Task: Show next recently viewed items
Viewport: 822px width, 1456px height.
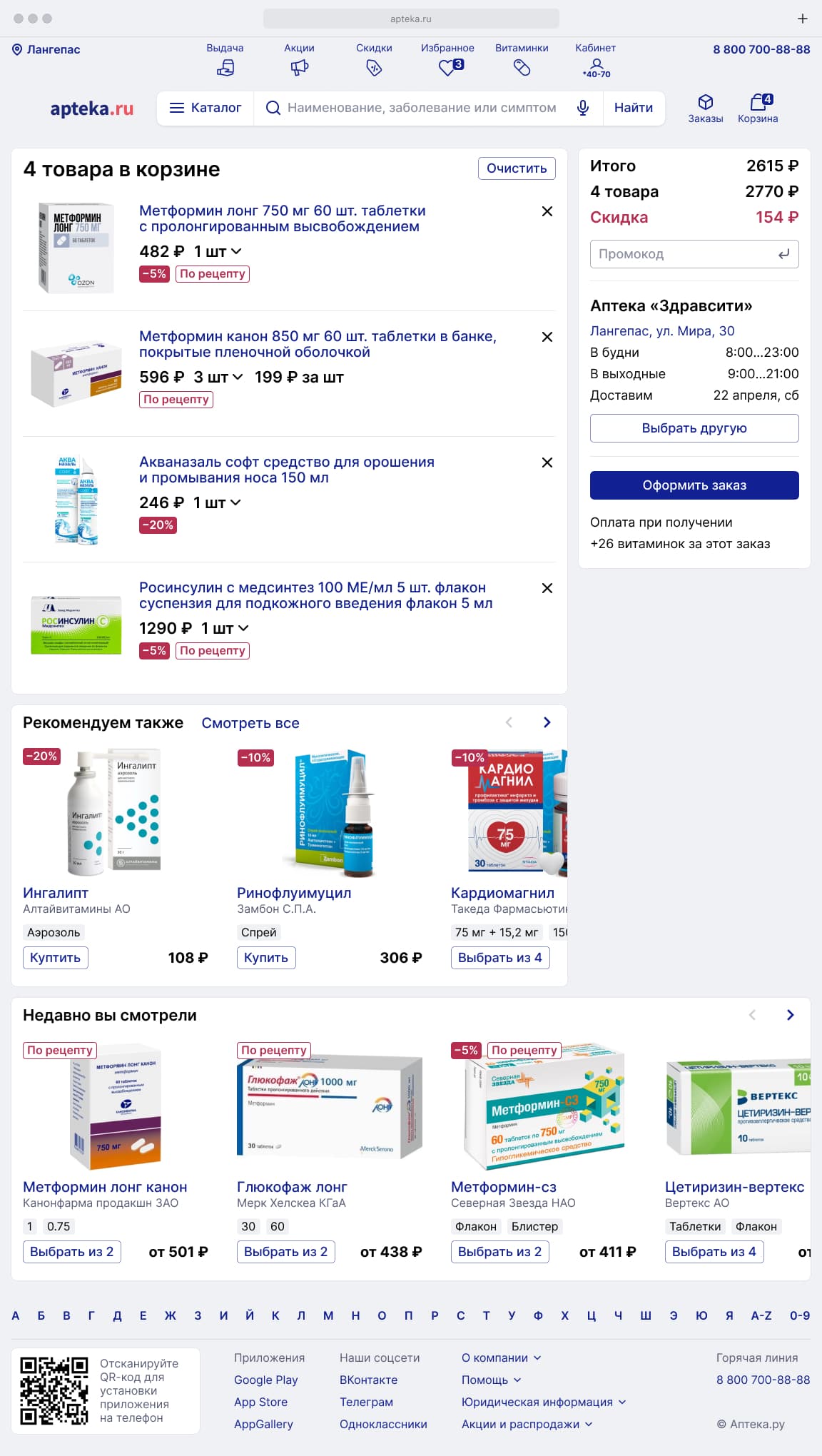Action: tap(790, 1015)
